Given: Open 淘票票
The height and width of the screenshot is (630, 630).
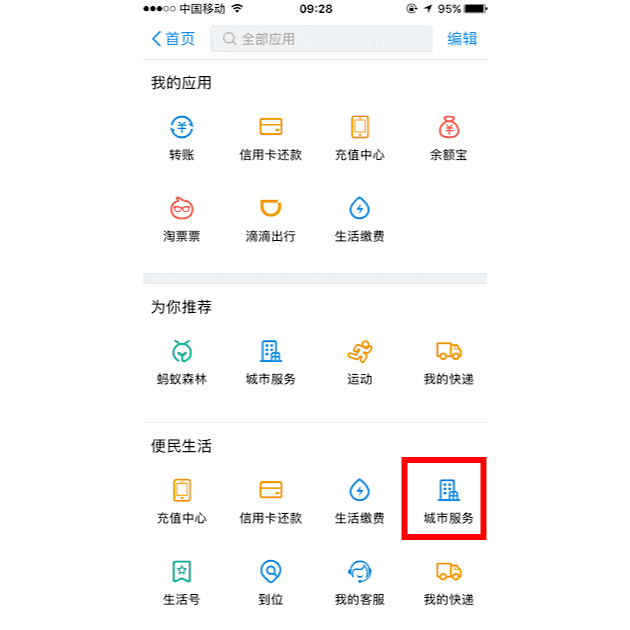Looking at the screenshot, I should point(181,219).
